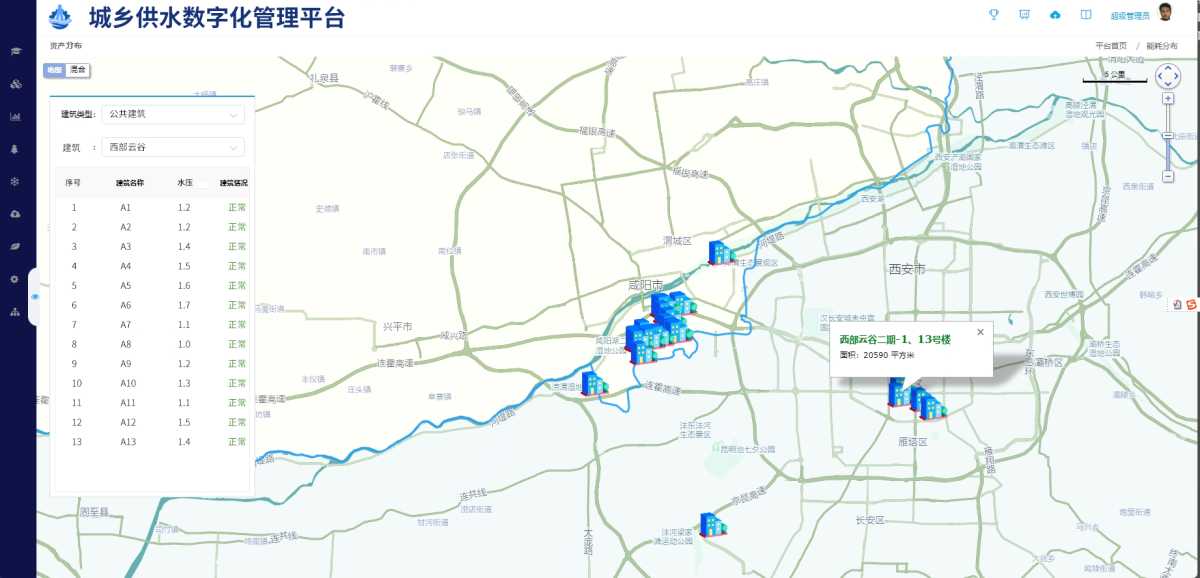
Task: Zoom in the map with plus button
Action: click(1167, 99)
